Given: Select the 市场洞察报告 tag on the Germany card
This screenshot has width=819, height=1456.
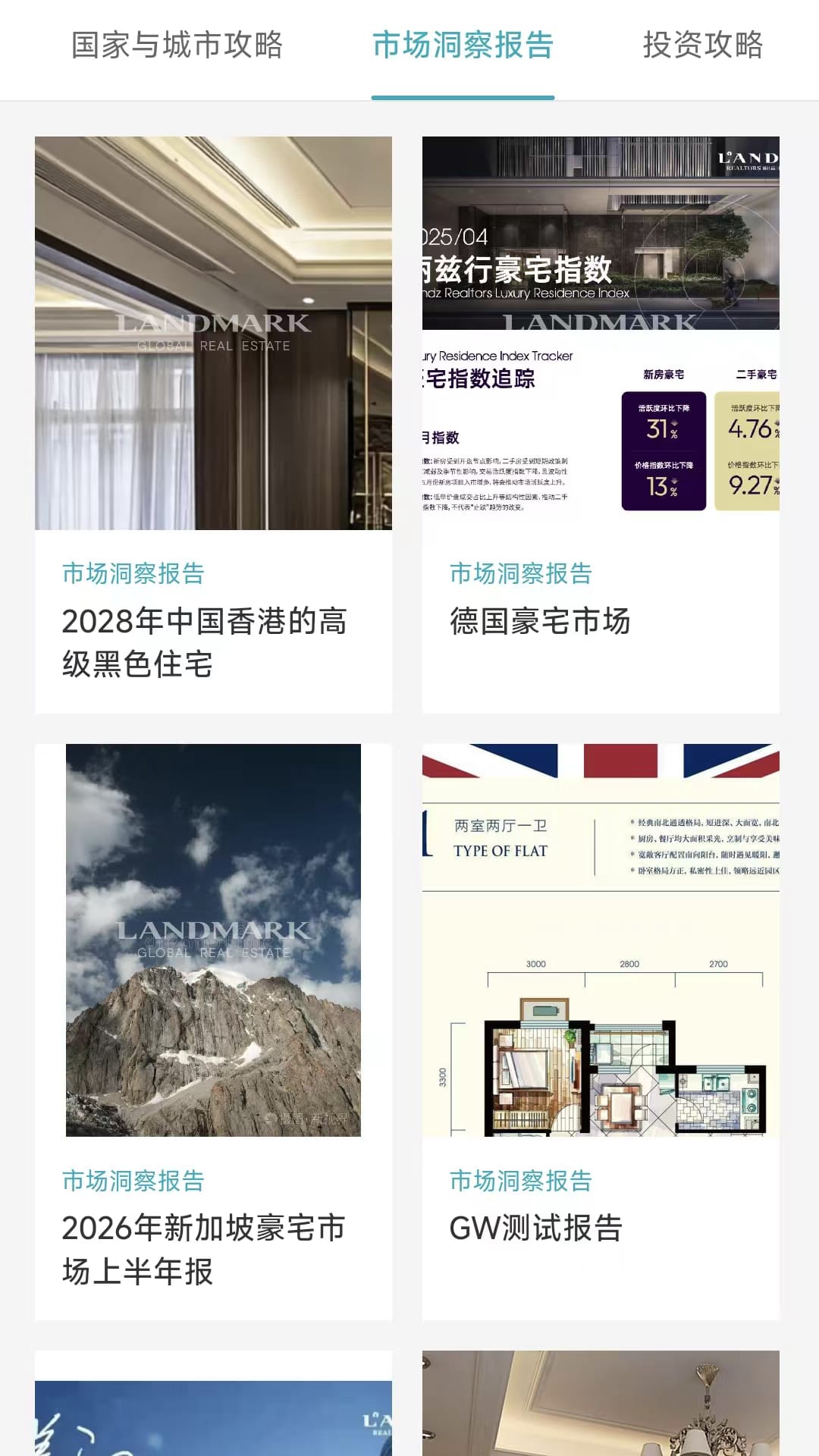Looking at the screenshot, I should 522,574.
